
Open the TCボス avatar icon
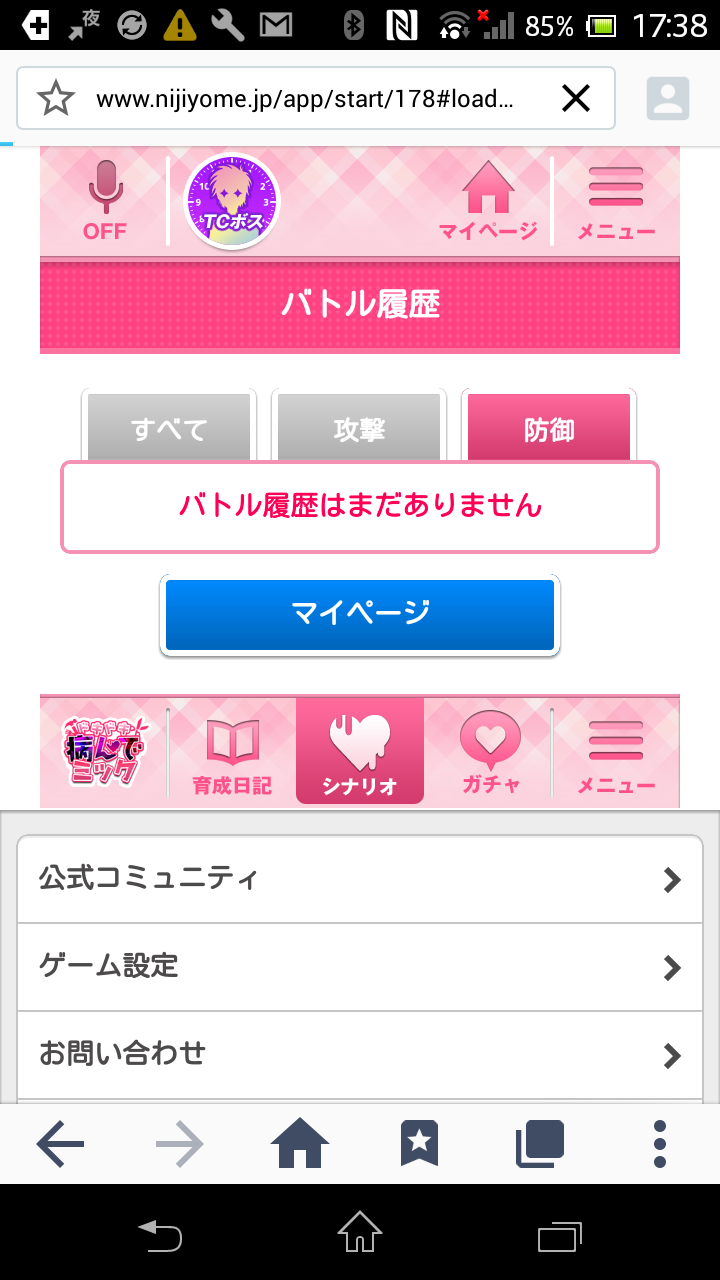tap(232, 201)
